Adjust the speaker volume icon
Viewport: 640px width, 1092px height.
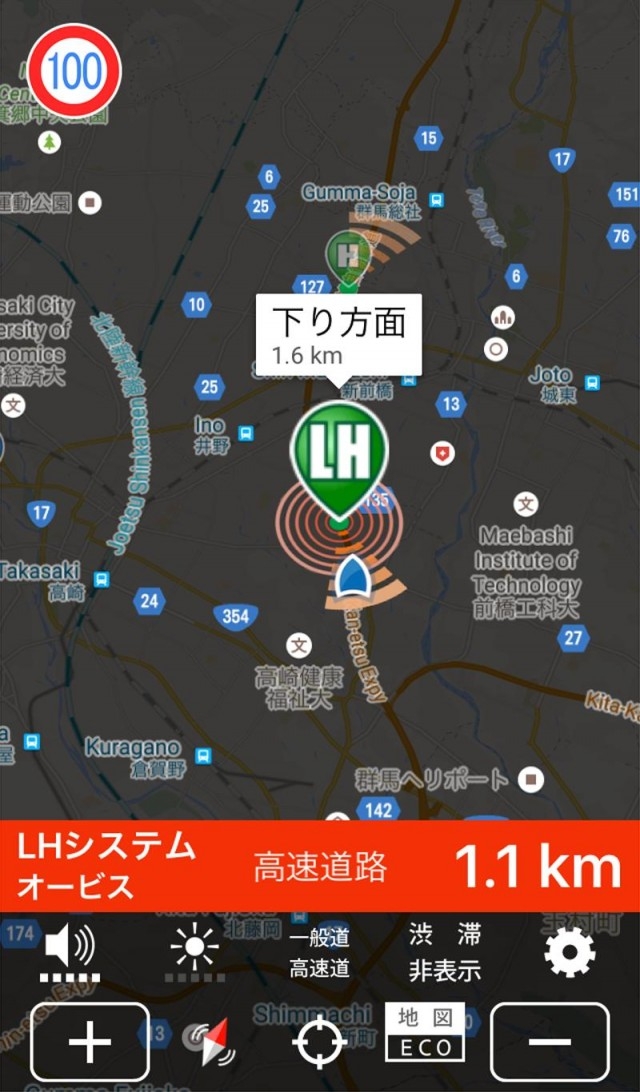coord(70,952)
